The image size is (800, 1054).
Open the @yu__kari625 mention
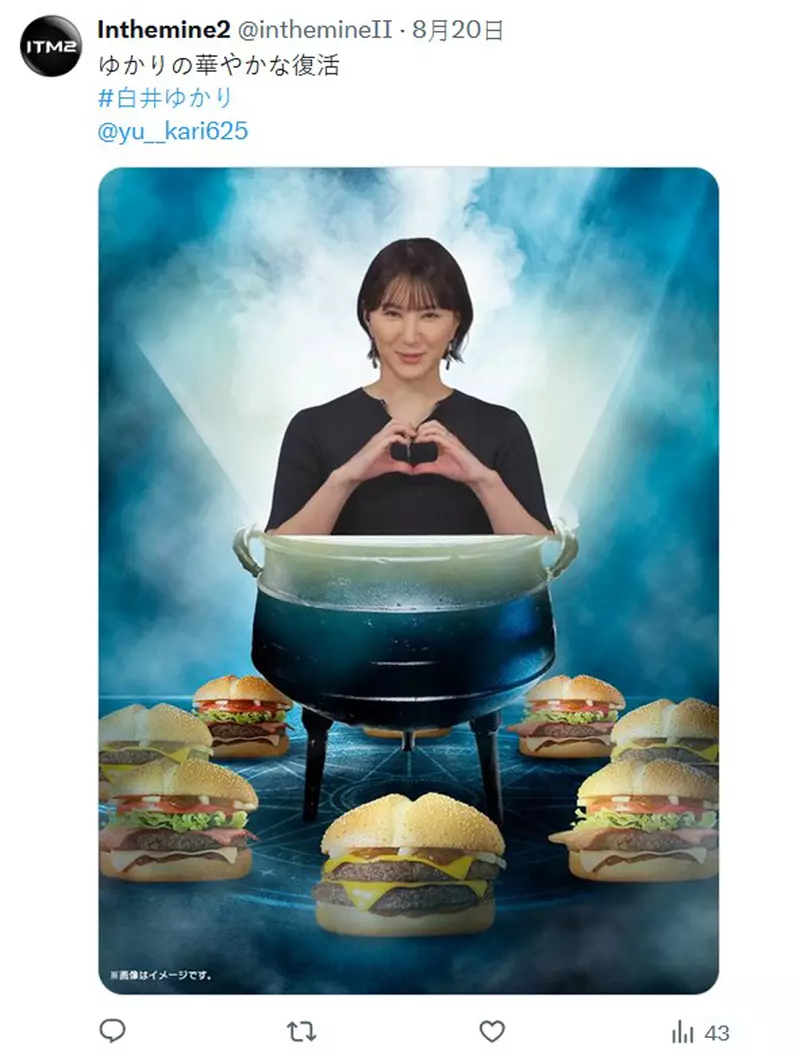point(172,131)
